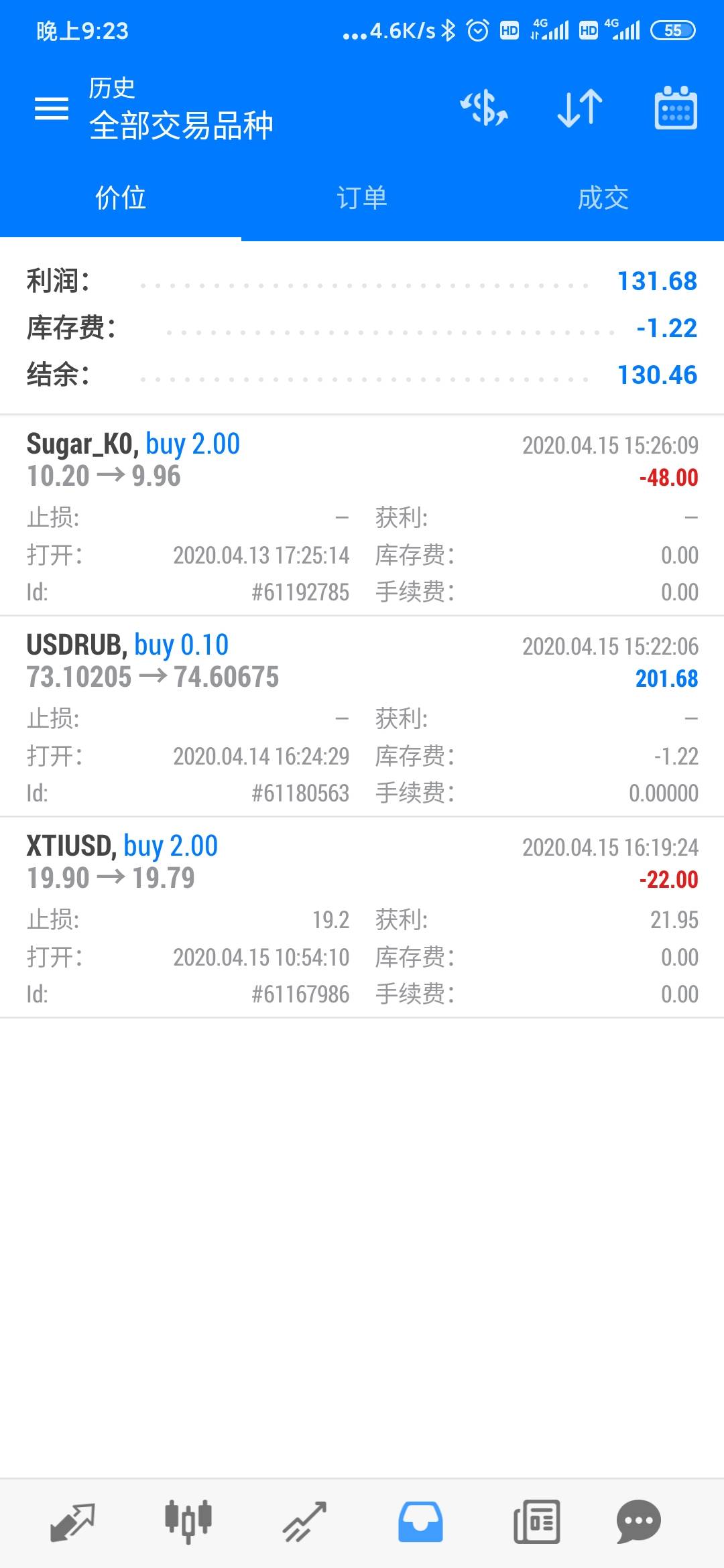Open the calendar date range picker
Viewport: 724px width, 1568px height.
pos(675,109)
